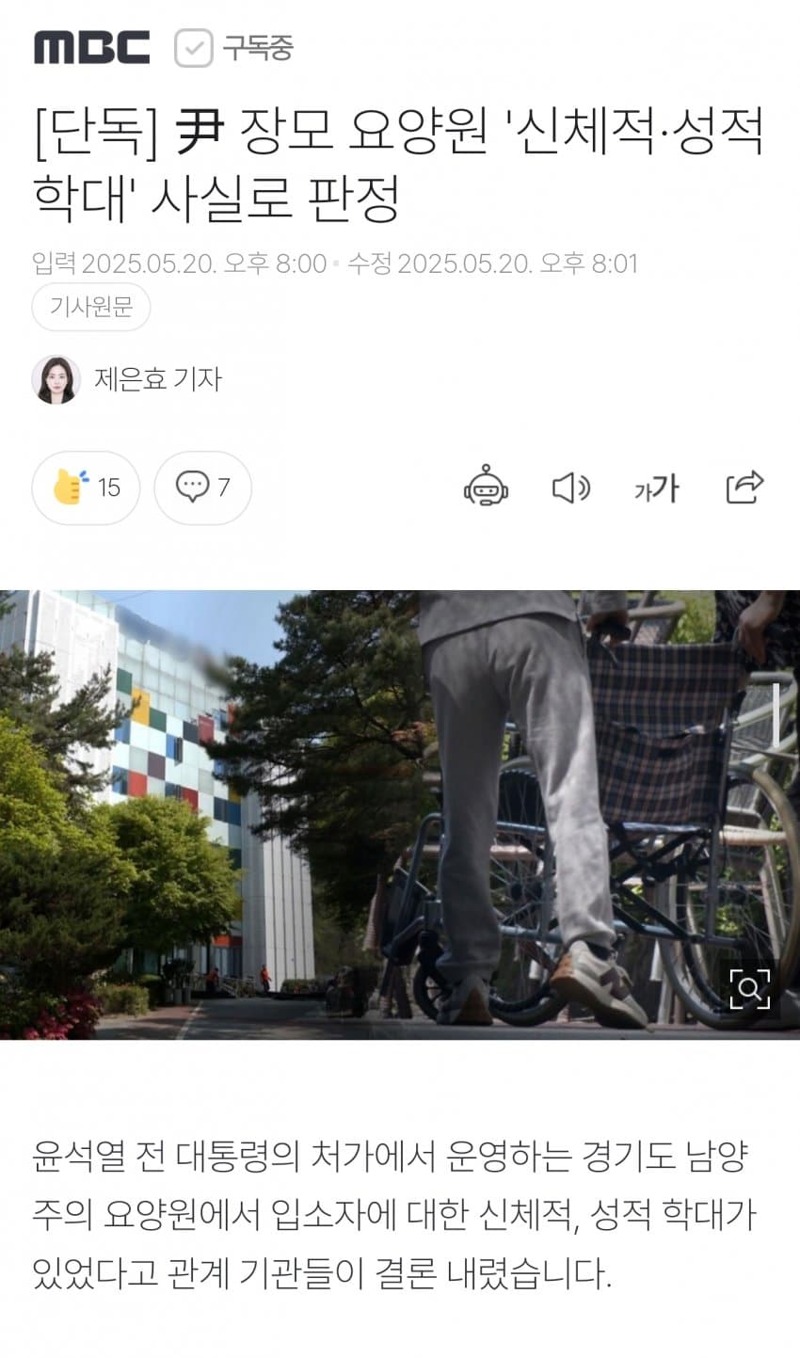React to the article with thumbs-up
This screenshot has height=1358, width=800.
pos(86,487)
